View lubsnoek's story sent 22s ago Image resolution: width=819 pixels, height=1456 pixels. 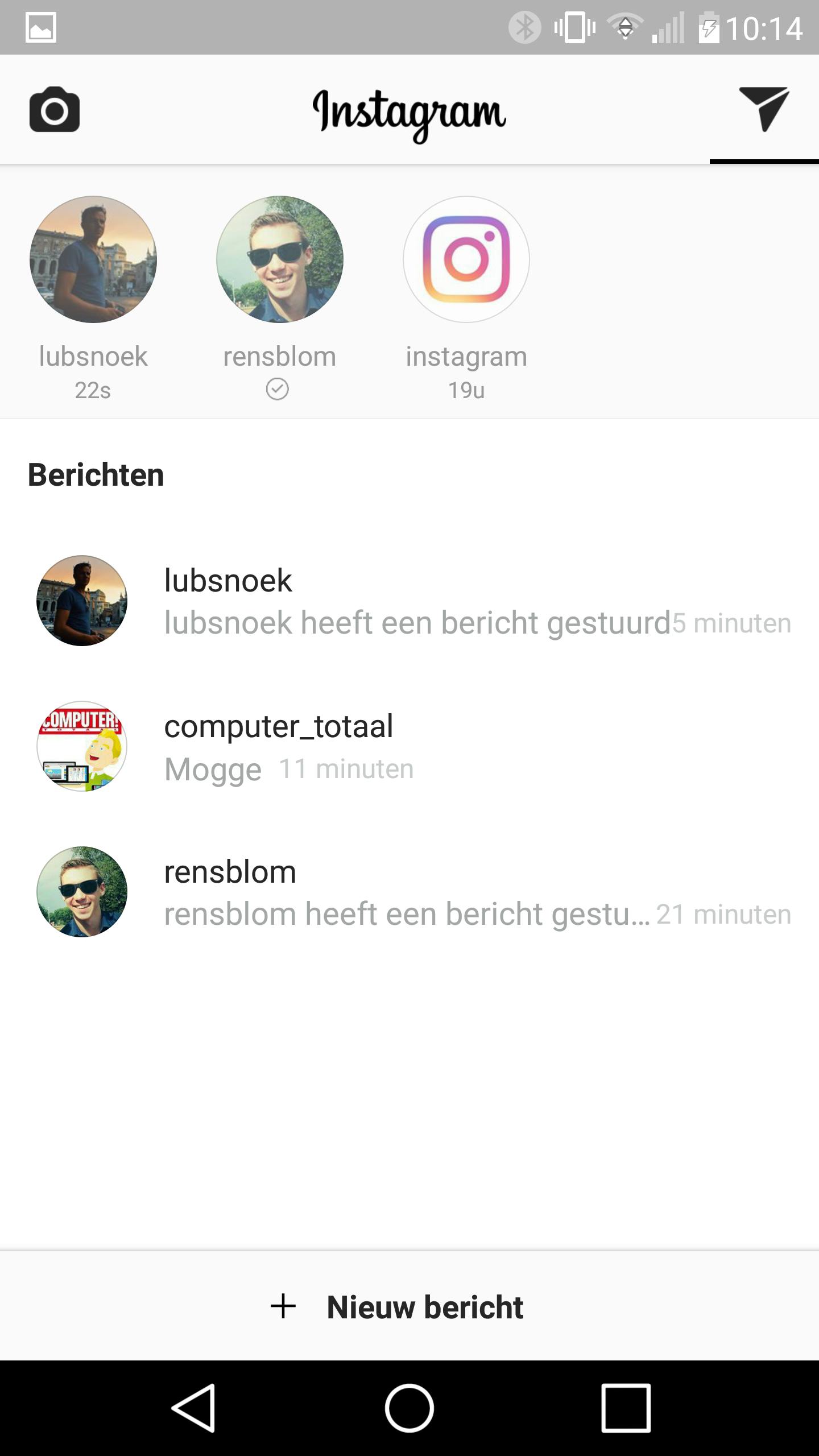(93, 260)
